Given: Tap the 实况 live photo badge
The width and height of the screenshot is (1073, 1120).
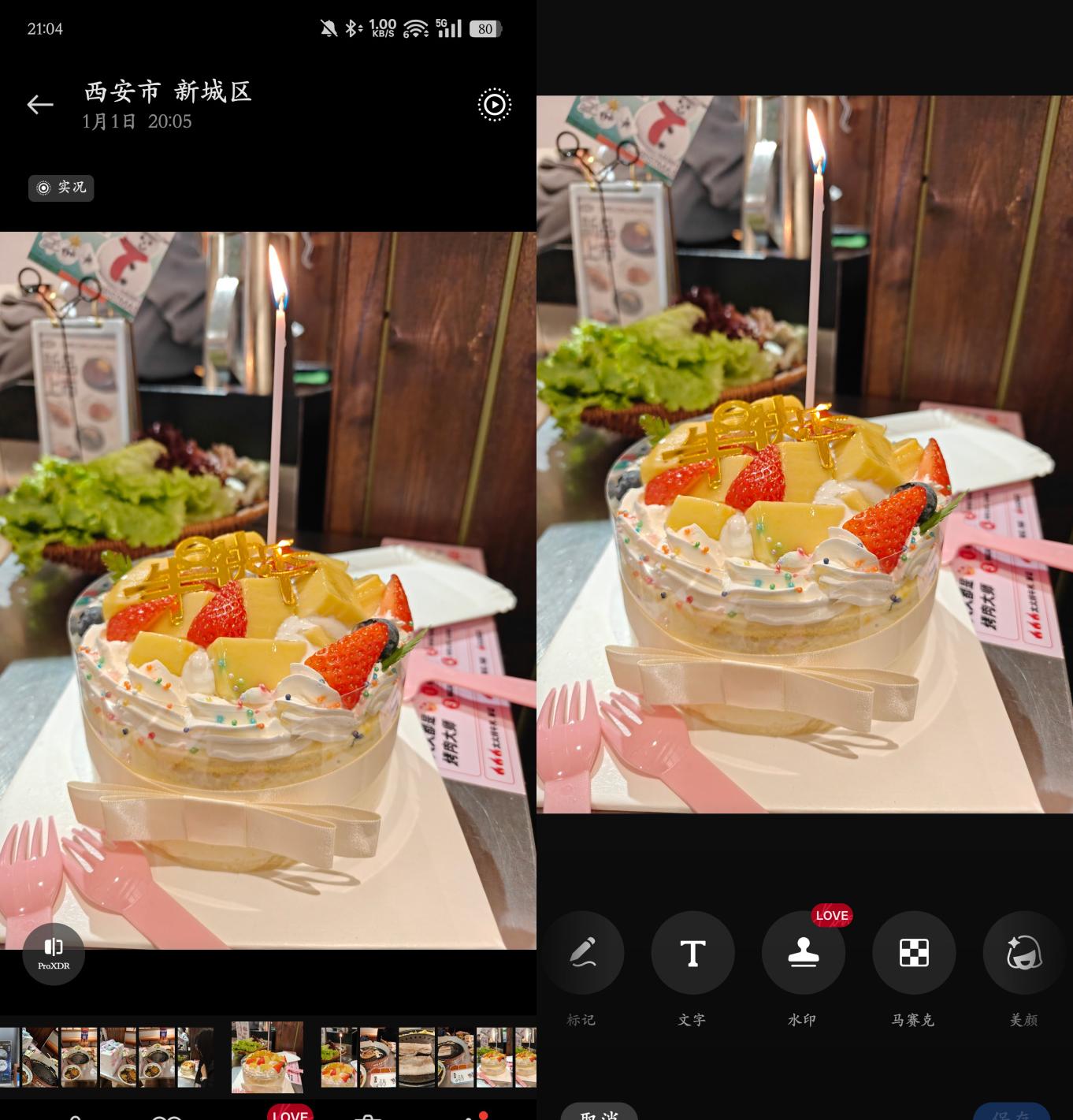Looking at the screenshot, I should coord(61,188).
